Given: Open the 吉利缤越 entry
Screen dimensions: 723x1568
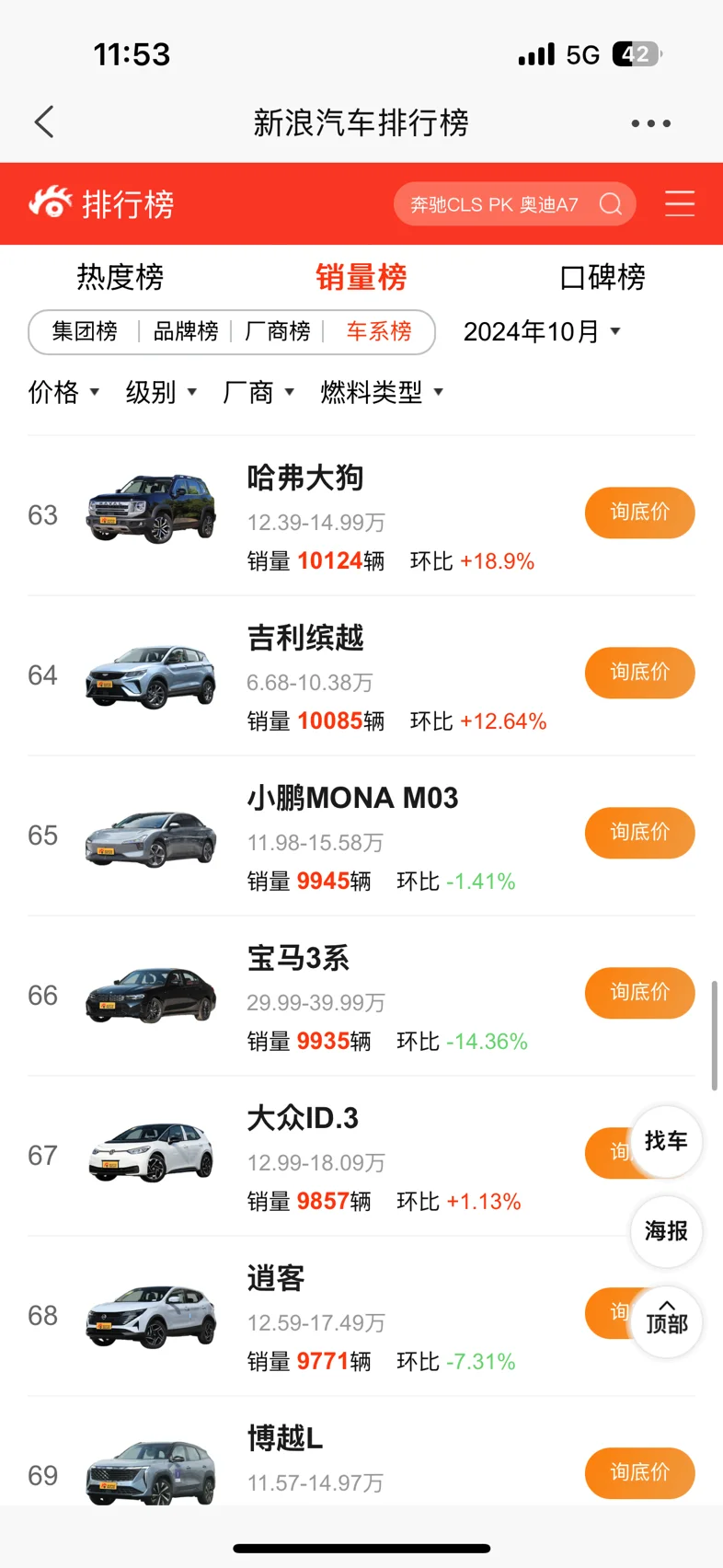Looking at the screenshot, I should 361,675.
